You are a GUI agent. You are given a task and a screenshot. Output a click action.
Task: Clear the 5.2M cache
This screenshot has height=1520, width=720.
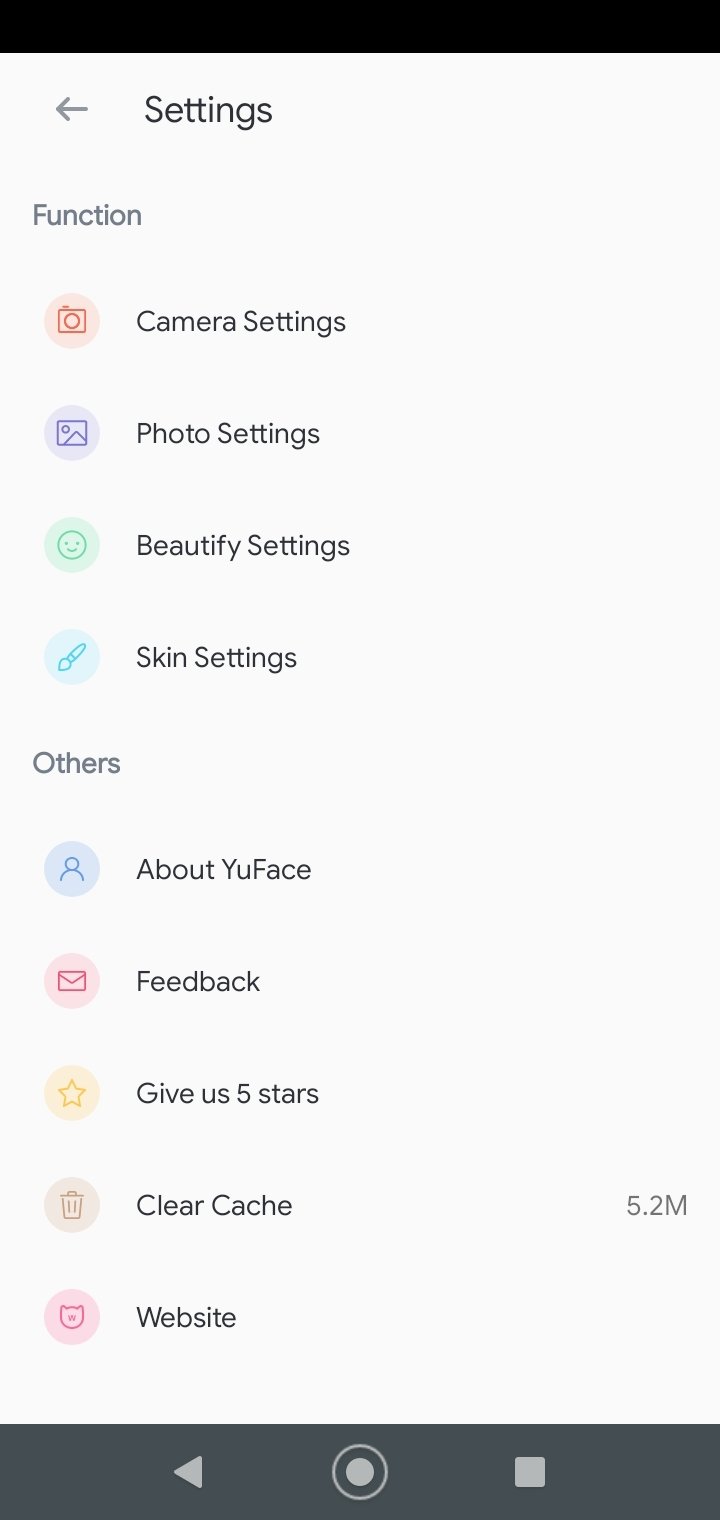click(360, 1205)
